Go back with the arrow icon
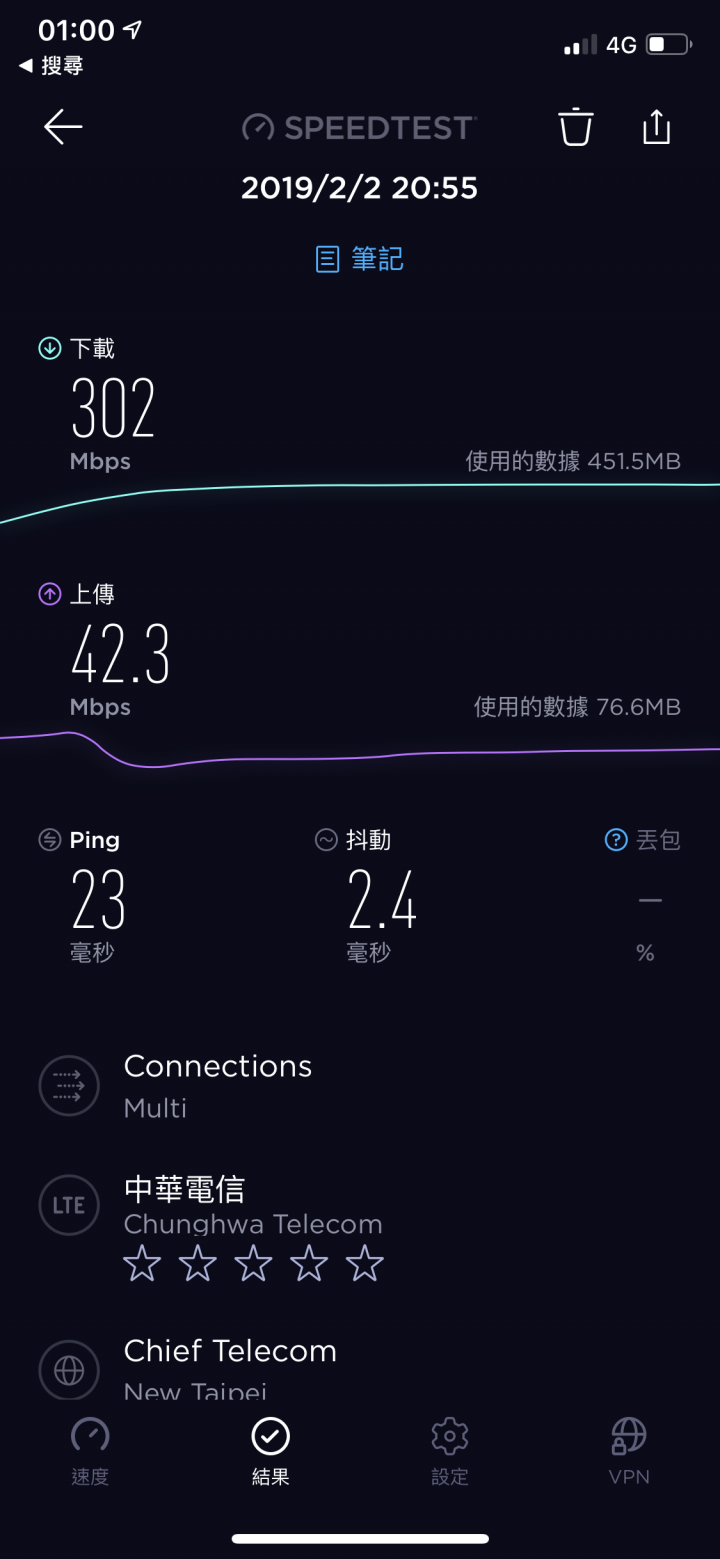720x1559 pixels. [x=63, y=127]
